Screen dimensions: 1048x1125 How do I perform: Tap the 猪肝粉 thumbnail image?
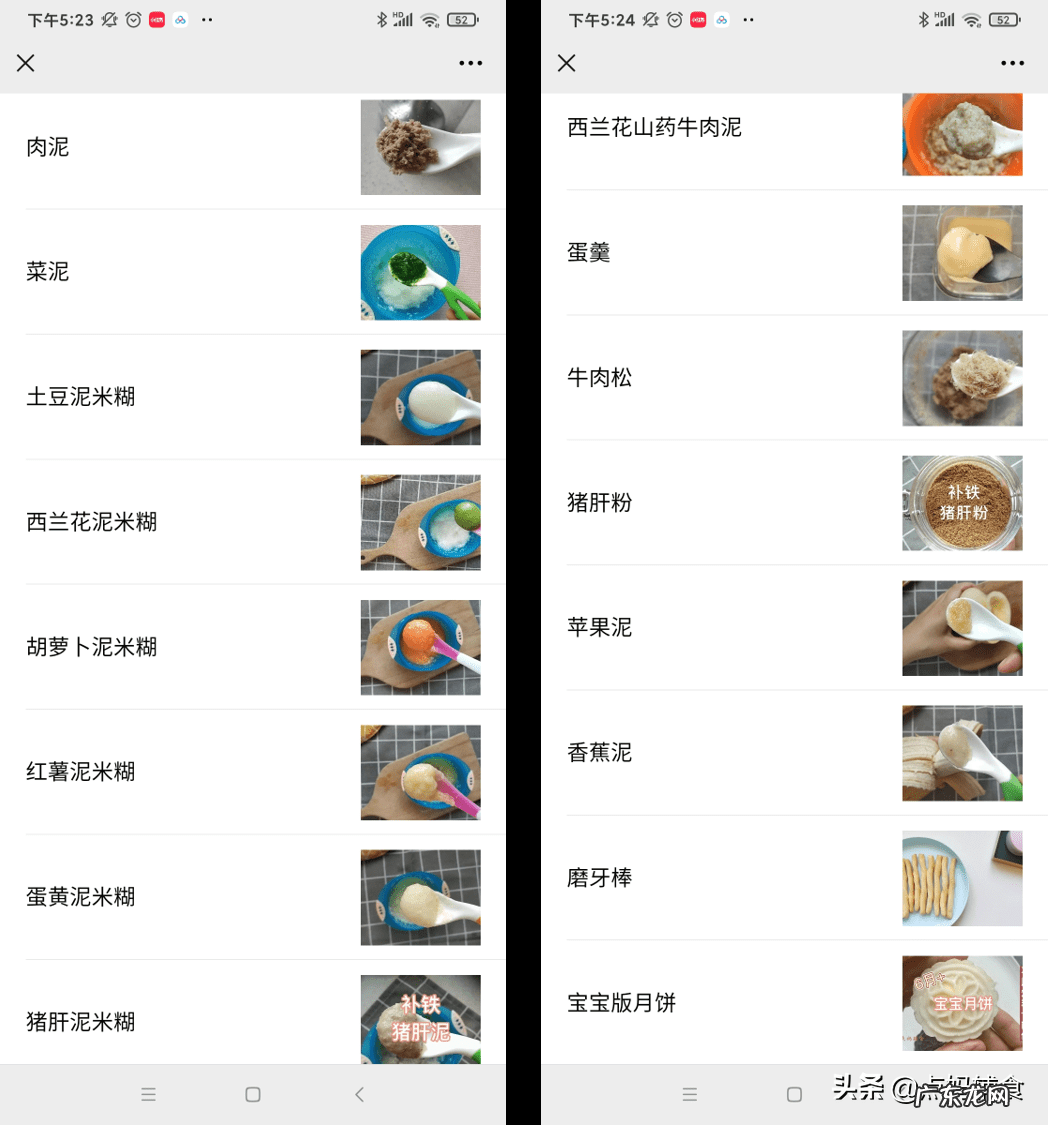pos(962,503)
